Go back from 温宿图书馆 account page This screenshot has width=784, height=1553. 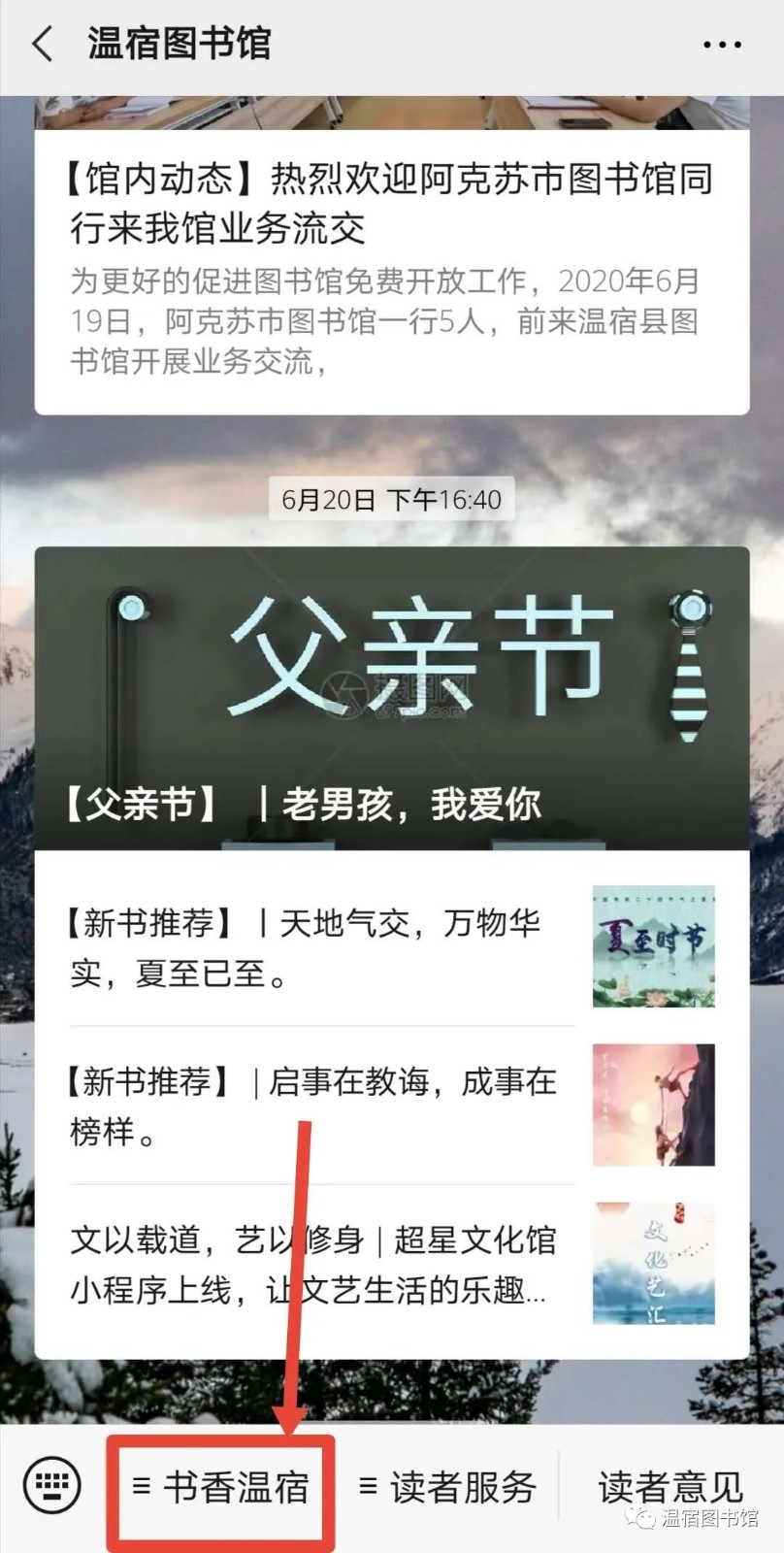click(43, 45)
